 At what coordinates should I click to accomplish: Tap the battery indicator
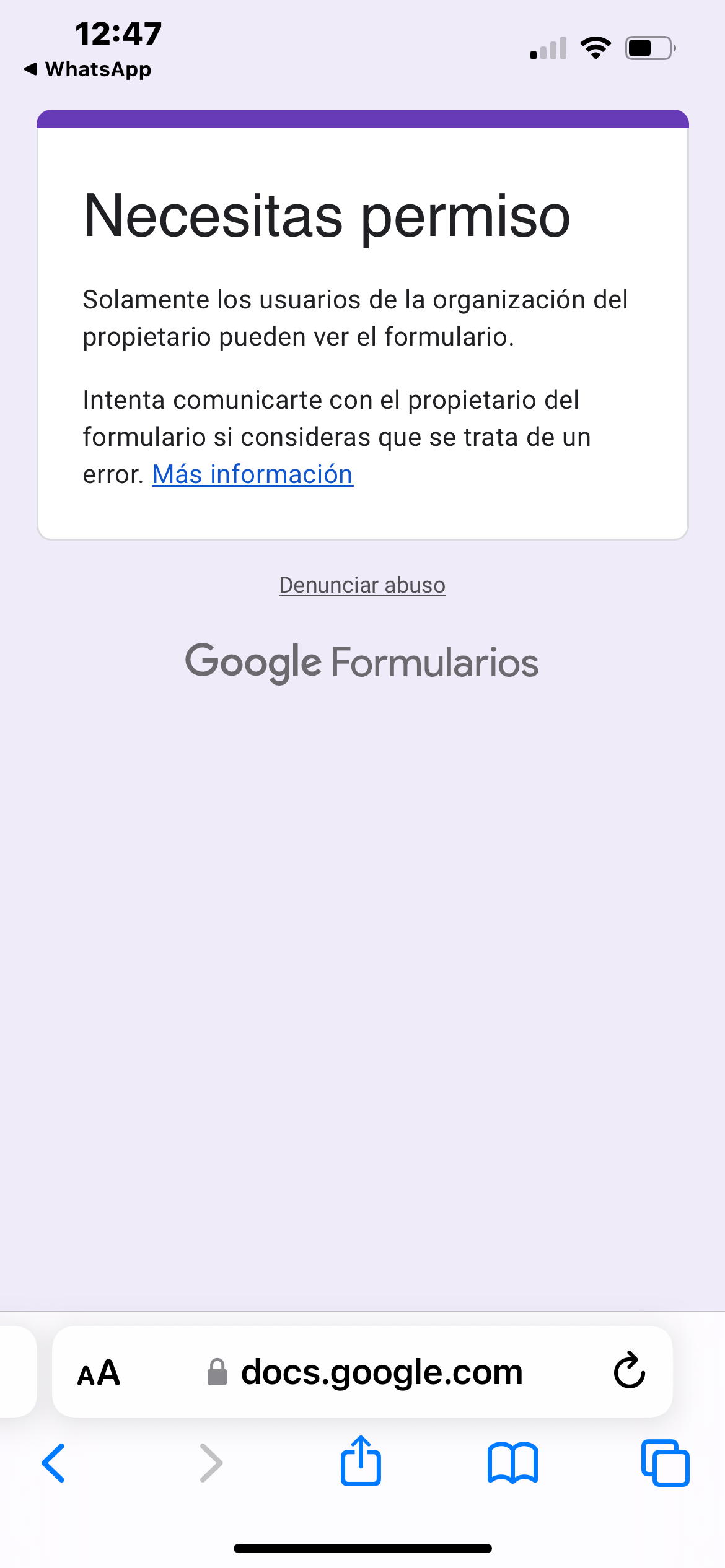[x=648, y=47]
